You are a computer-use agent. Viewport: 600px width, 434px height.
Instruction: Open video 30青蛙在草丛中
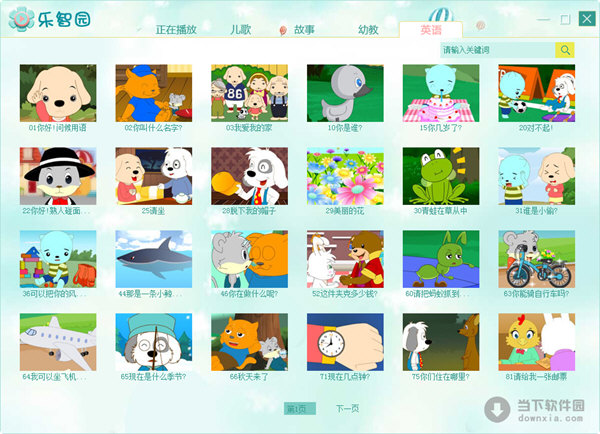coord(441,176)
